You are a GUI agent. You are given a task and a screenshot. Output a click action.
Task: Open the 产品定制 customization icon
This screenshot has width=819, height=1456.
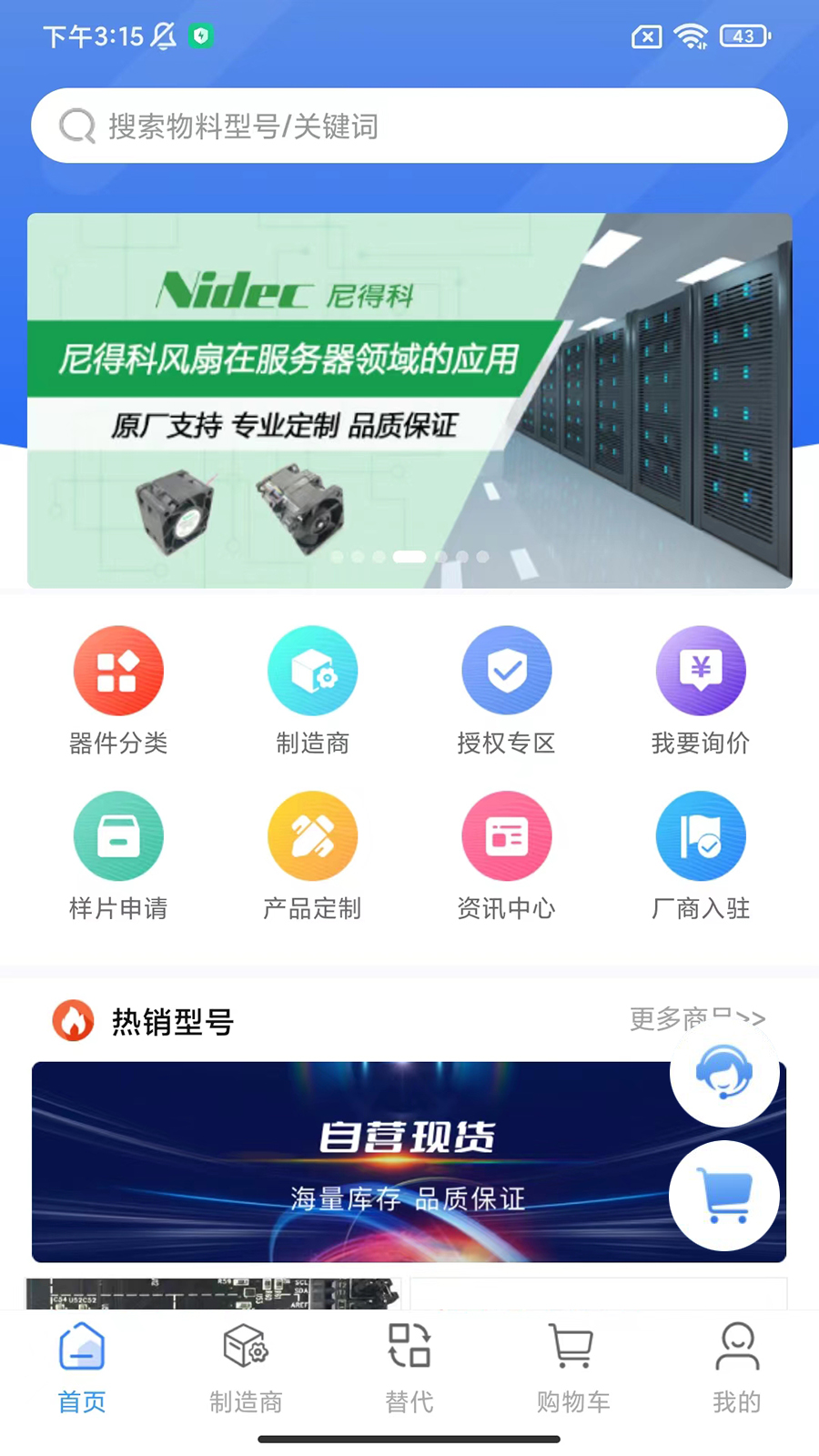pyautogui.click(x=312, y=835)
